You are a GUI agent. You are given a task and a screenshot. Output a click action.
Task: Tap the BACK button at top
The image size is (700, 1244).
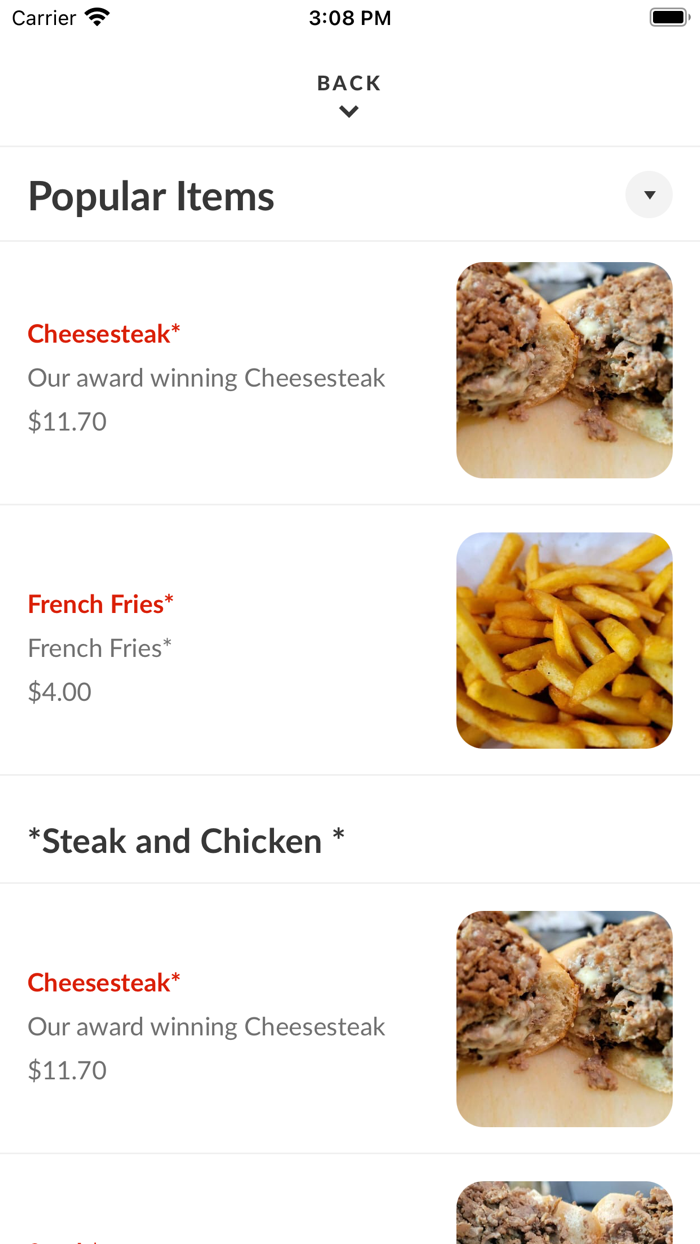tap(349, 94)
